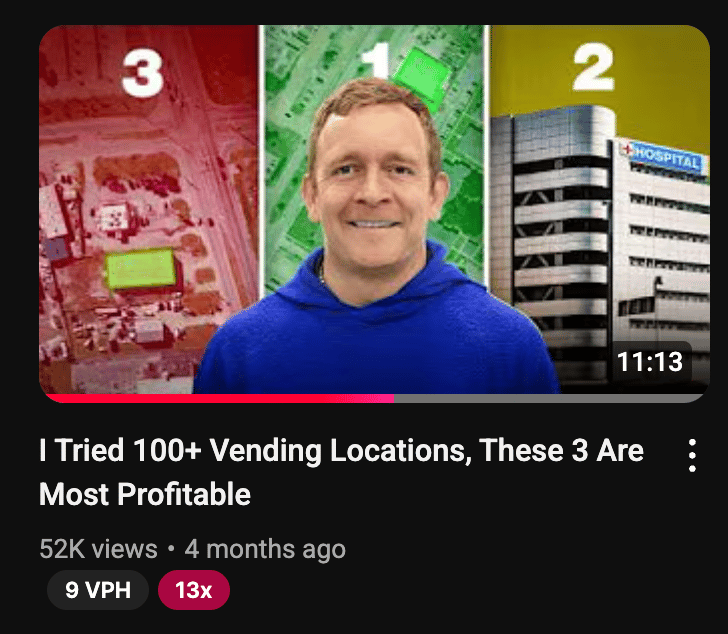Open the video's three-dot options menu

pos(692,455)
